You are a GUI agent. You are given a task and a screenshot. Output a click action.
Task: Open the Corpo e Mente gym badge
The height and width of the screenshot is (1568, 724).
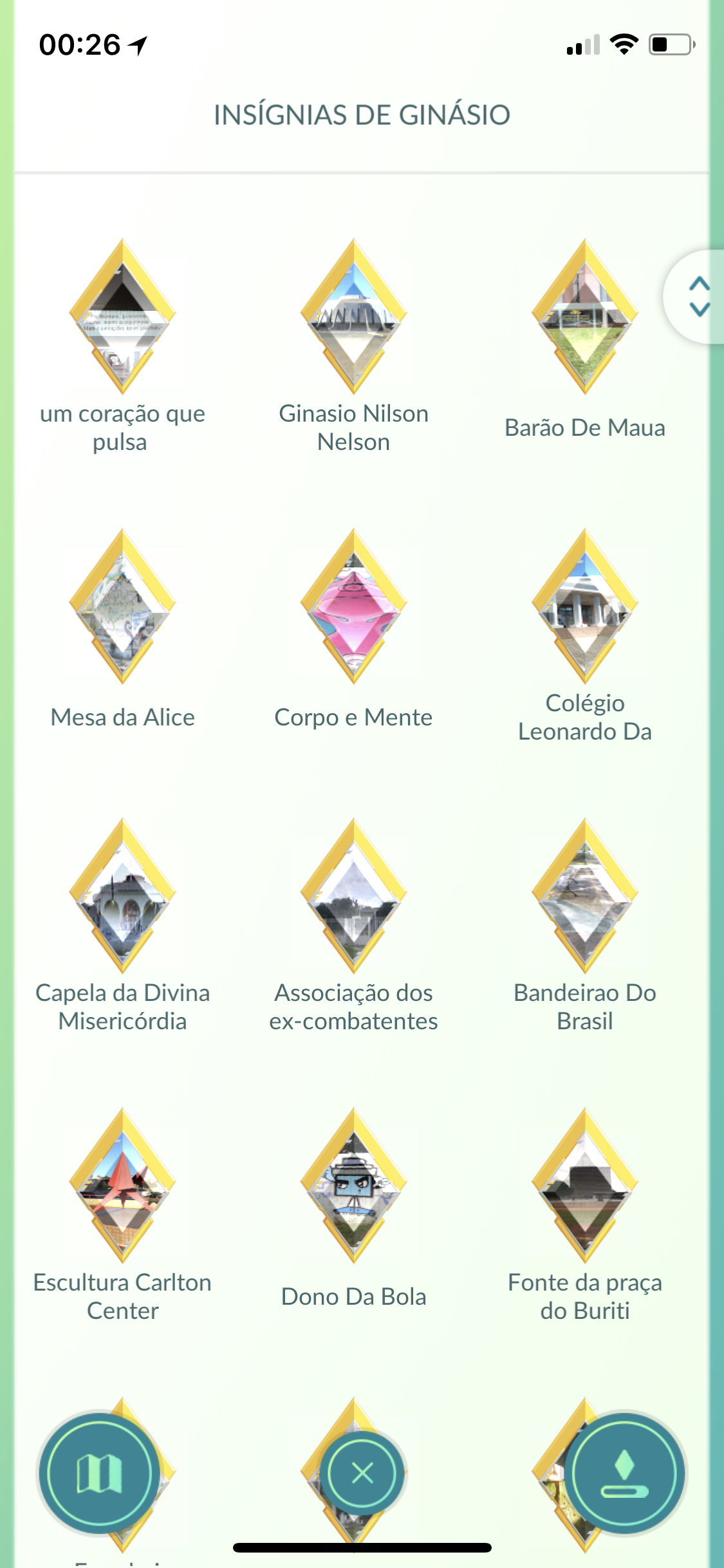tap(353, 606)
